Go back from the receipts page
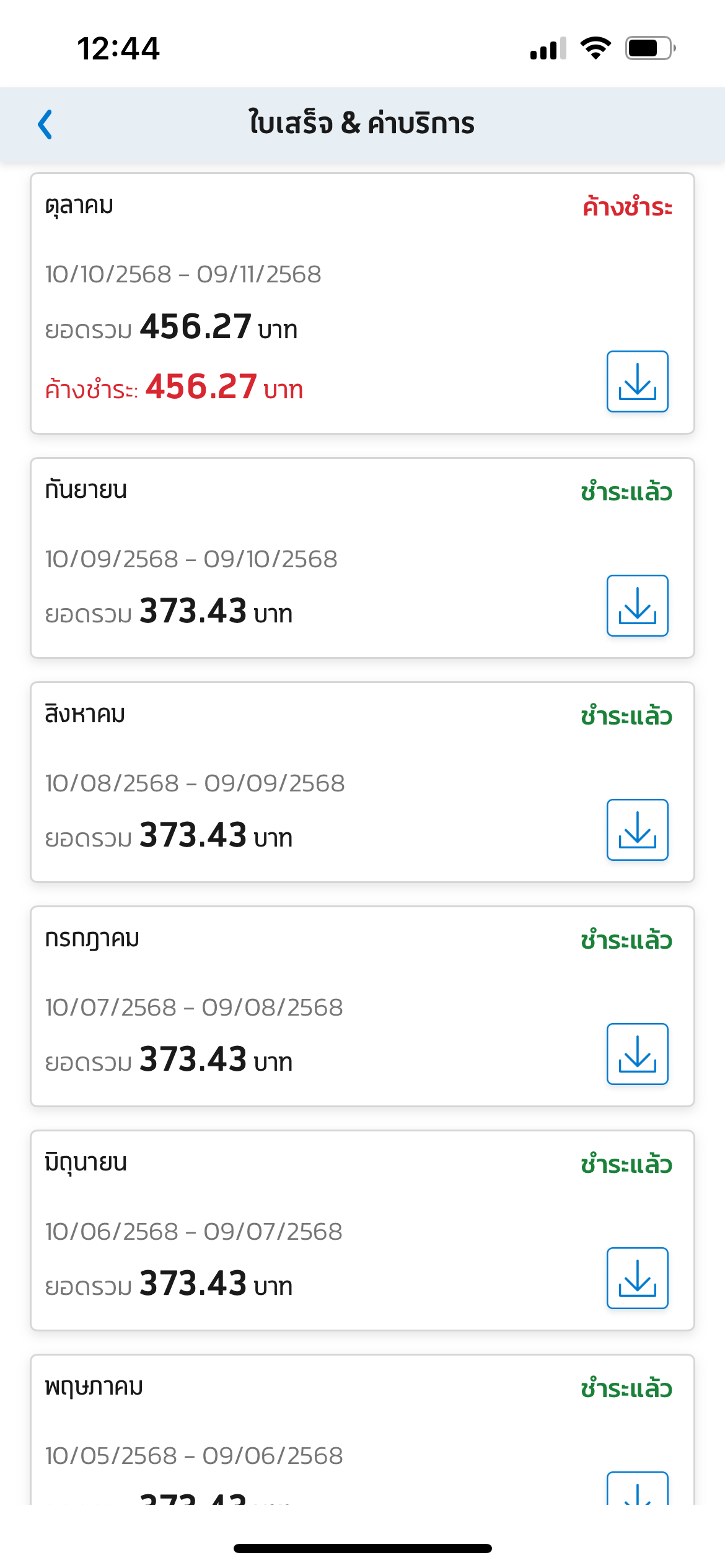Screen dimensions: 725x1568 point(45,124)
